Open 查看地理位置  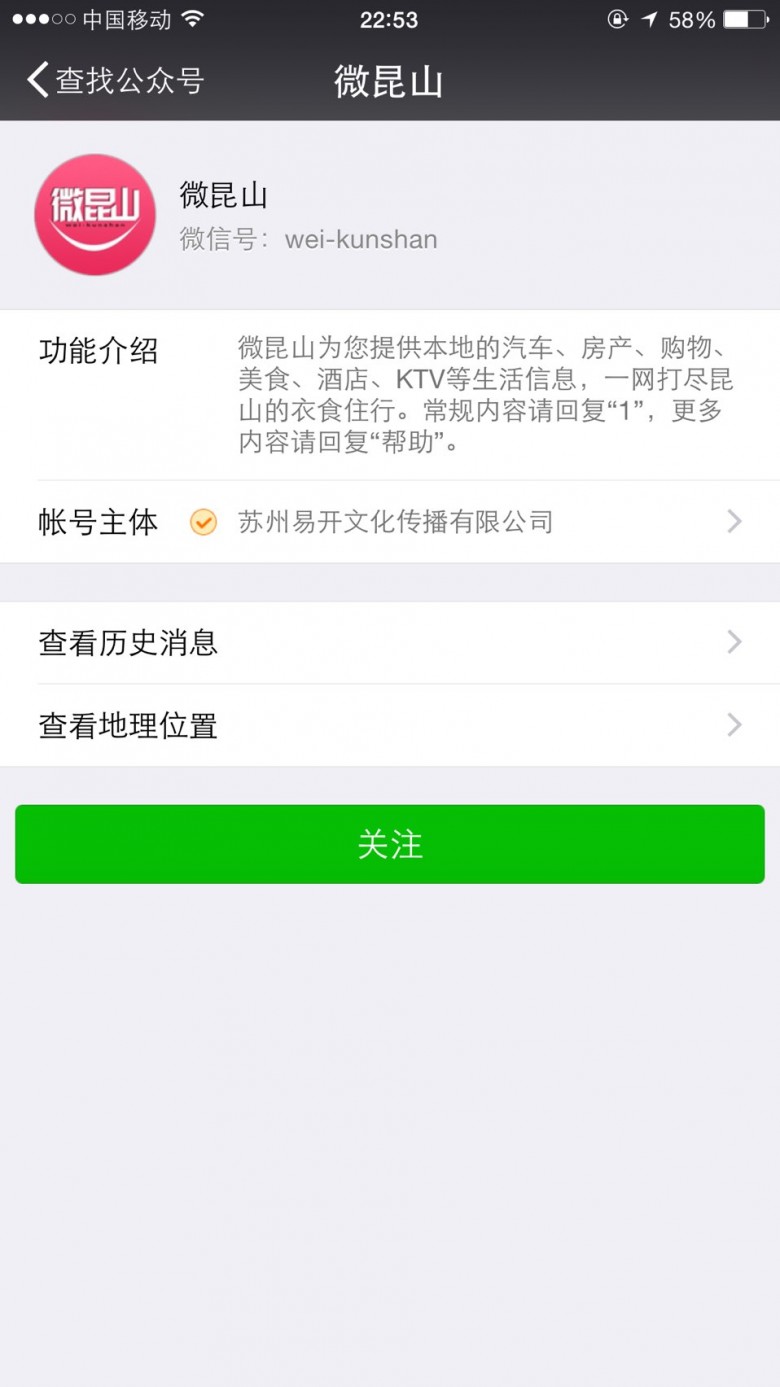click(x=390, y=726)
